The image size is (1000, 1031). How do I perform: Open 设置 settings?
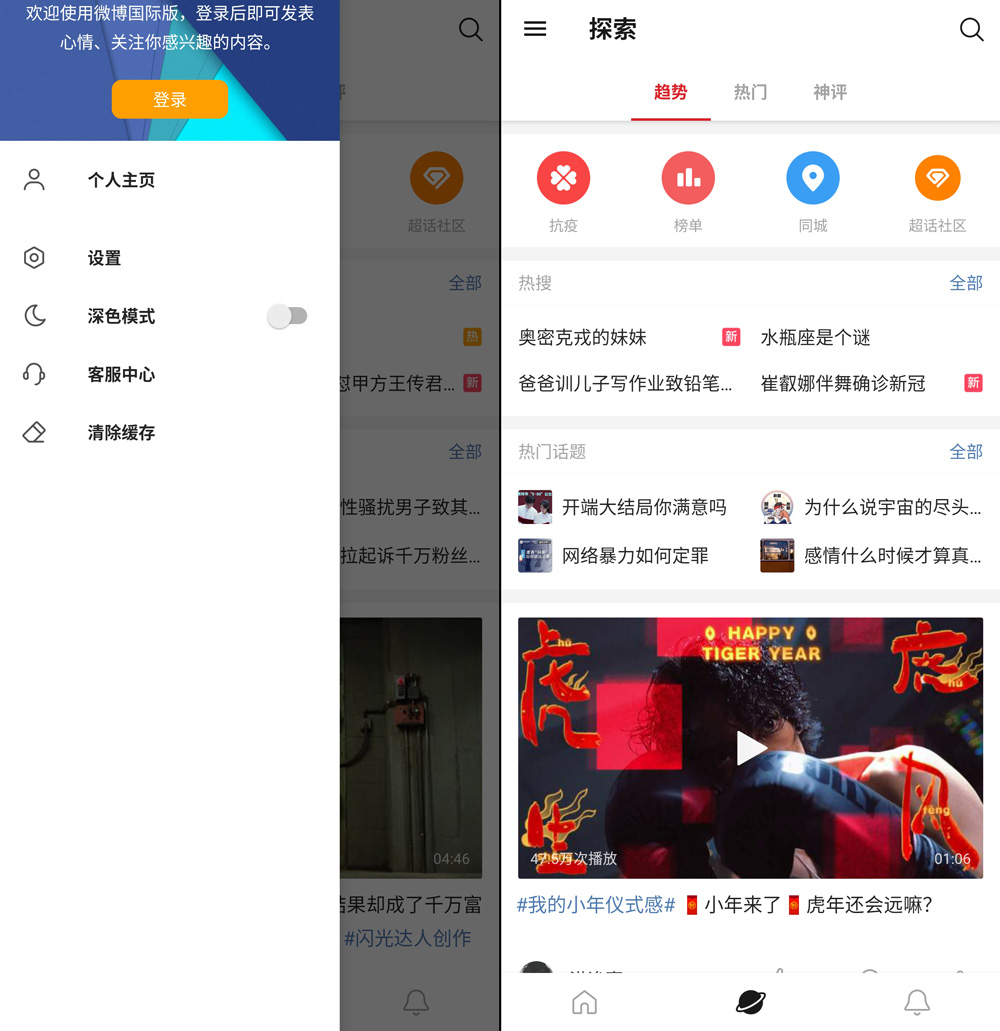pyautogui.click(x=104, y=258)
